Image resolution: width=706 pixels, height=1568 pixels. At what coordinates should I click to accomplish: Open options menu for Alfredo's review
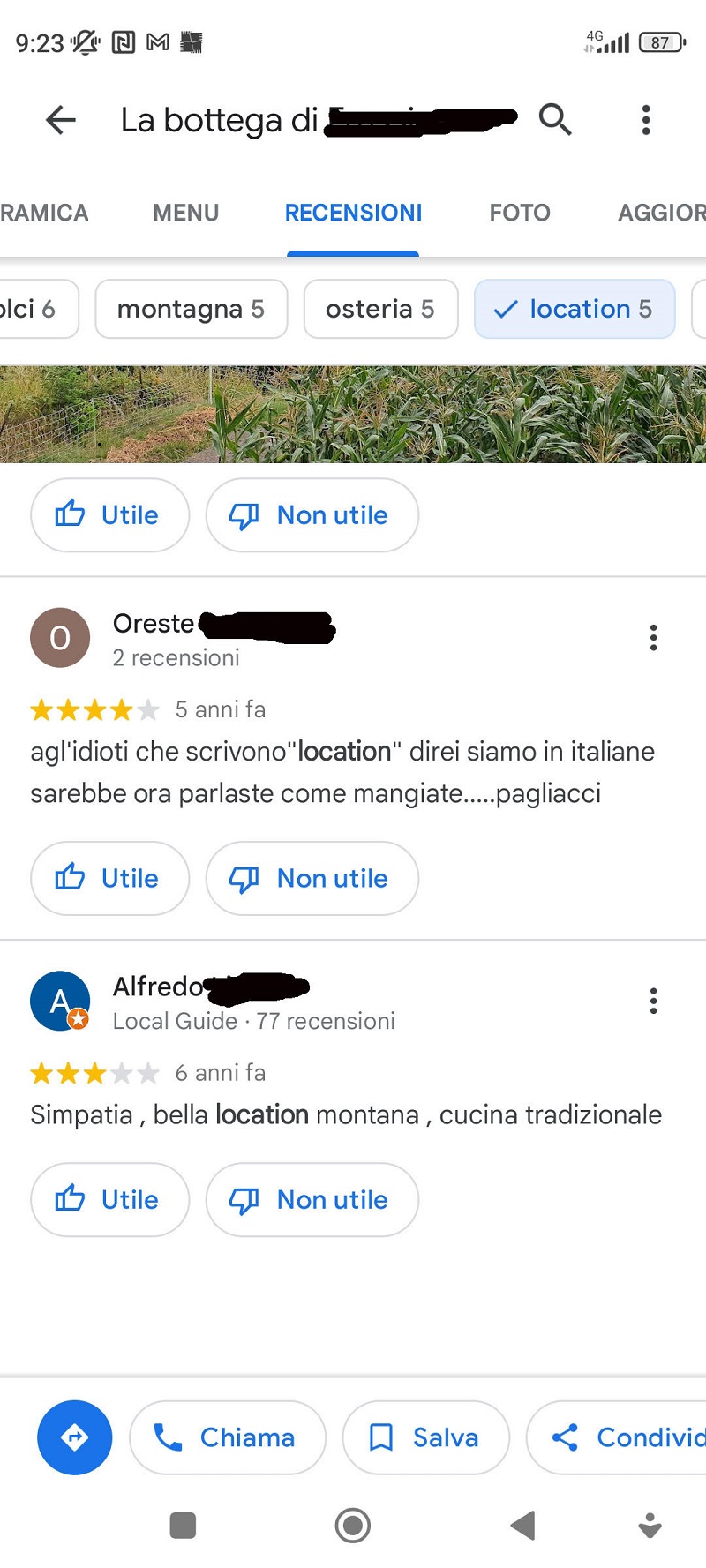point(653,1001)
